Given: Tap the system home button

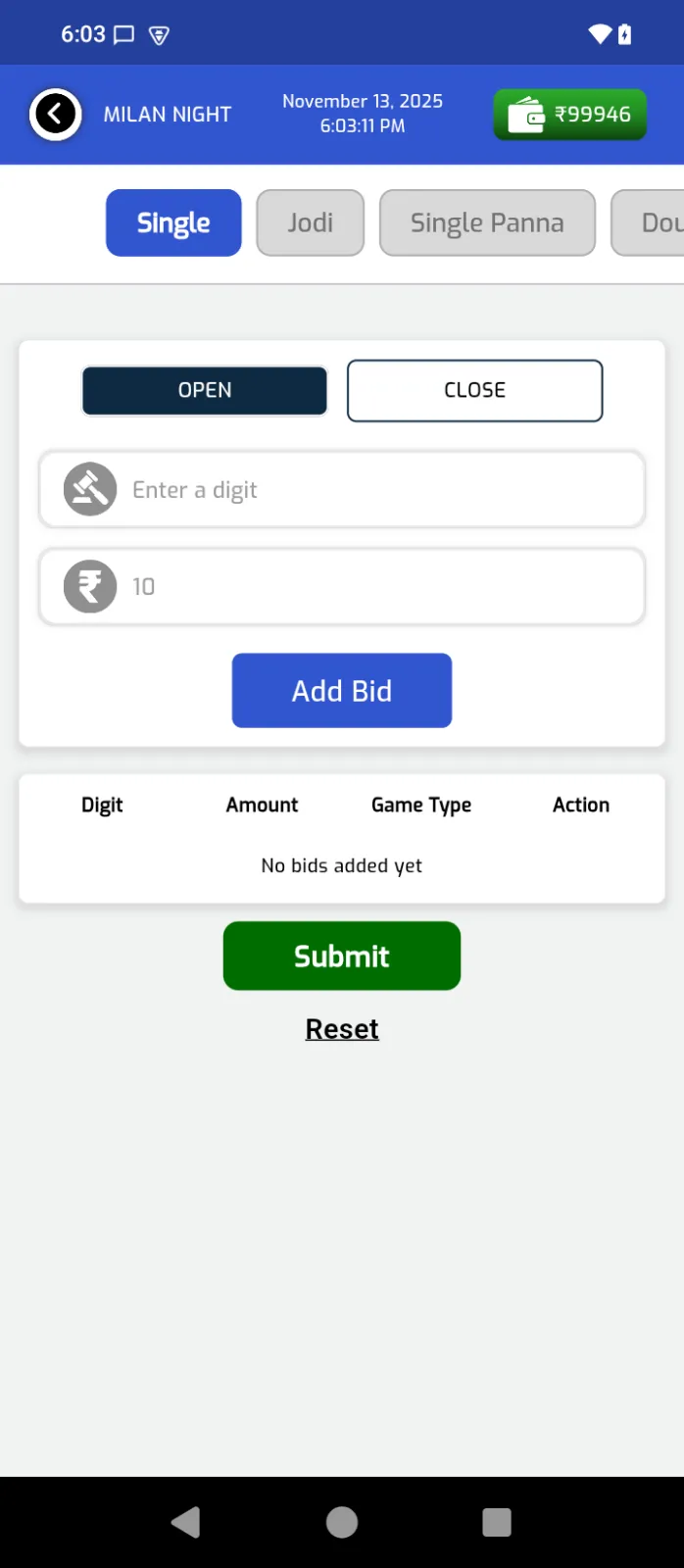Looking at the screenshot, I should [x=341, y=1522].
